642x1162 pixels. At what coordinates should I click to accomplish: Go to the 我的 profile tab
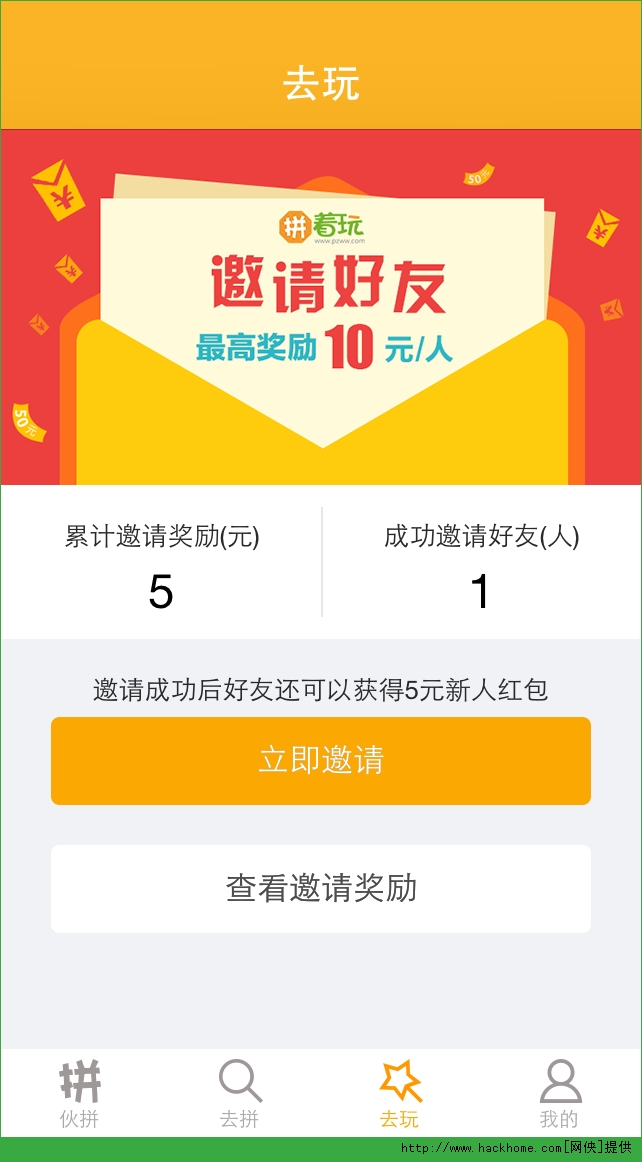click(560, 1093)
